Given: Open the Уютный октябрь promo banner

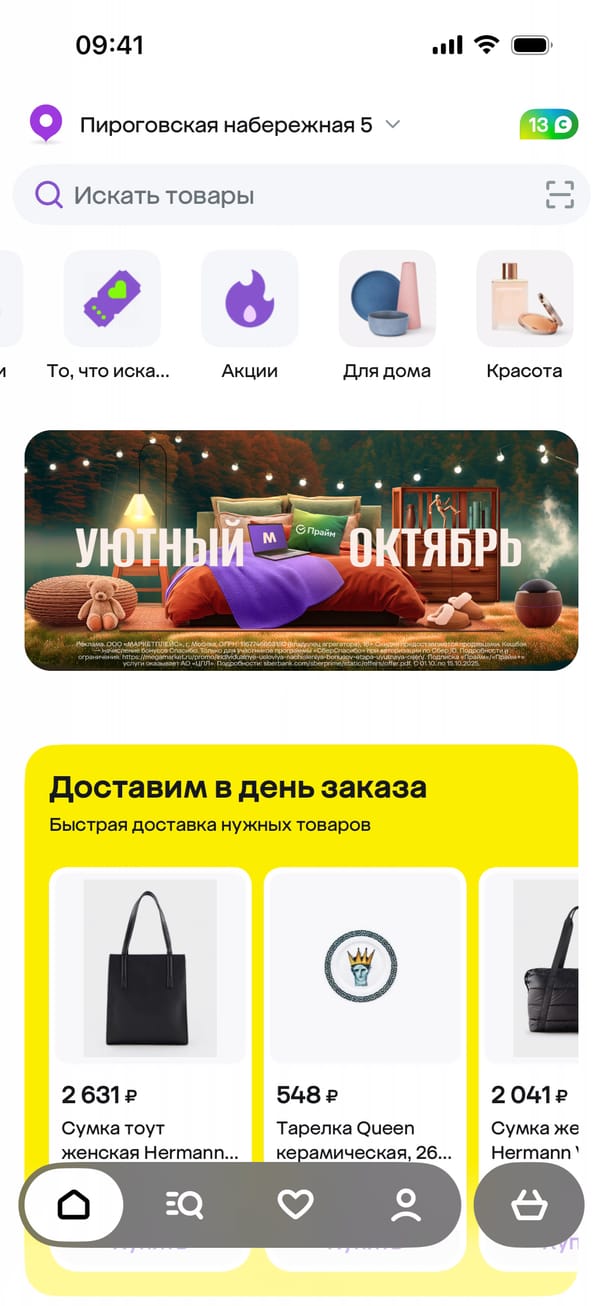Looking at the screenshot, I should coord(301,550).
